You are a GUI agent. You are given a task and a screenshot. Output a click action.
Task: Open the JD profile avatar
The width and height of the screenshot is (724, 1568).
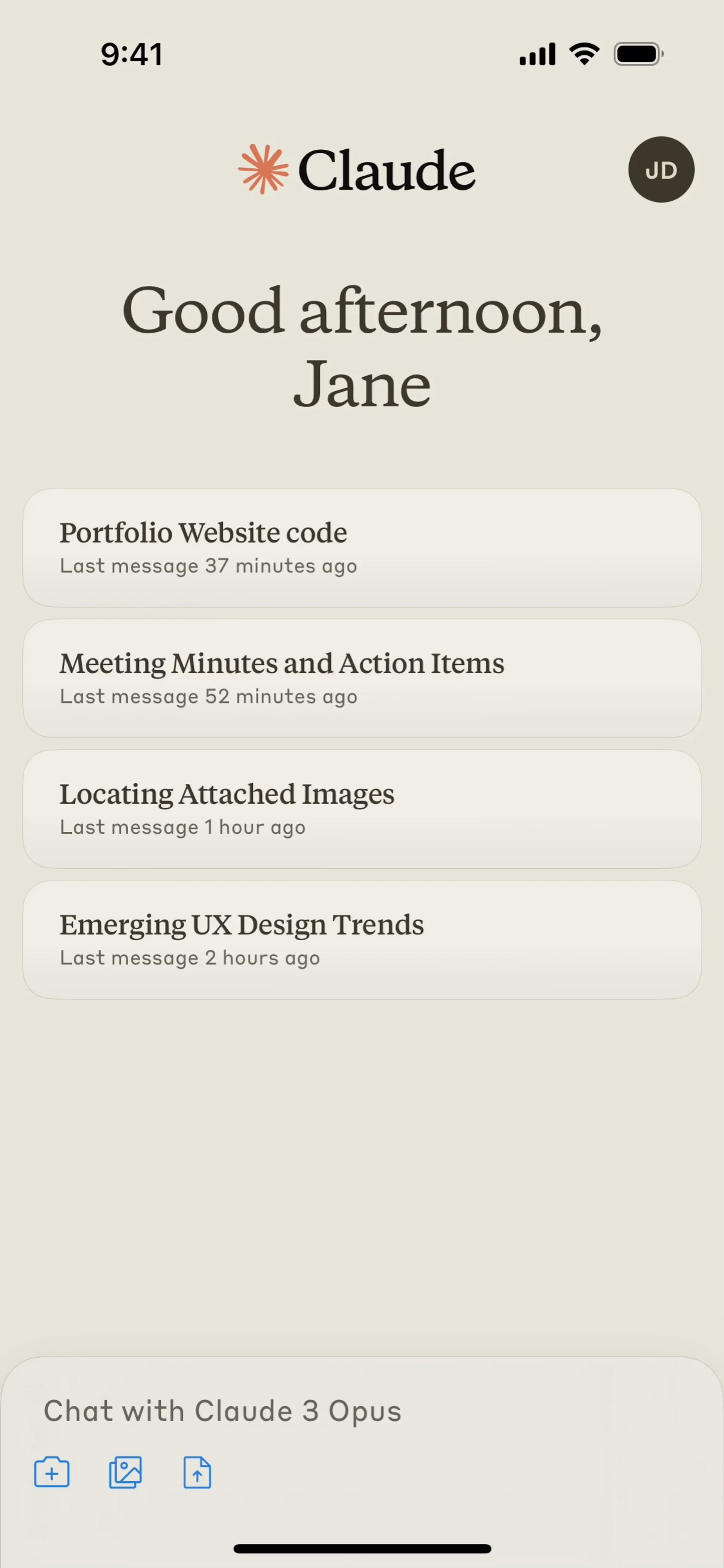point(661,170)
